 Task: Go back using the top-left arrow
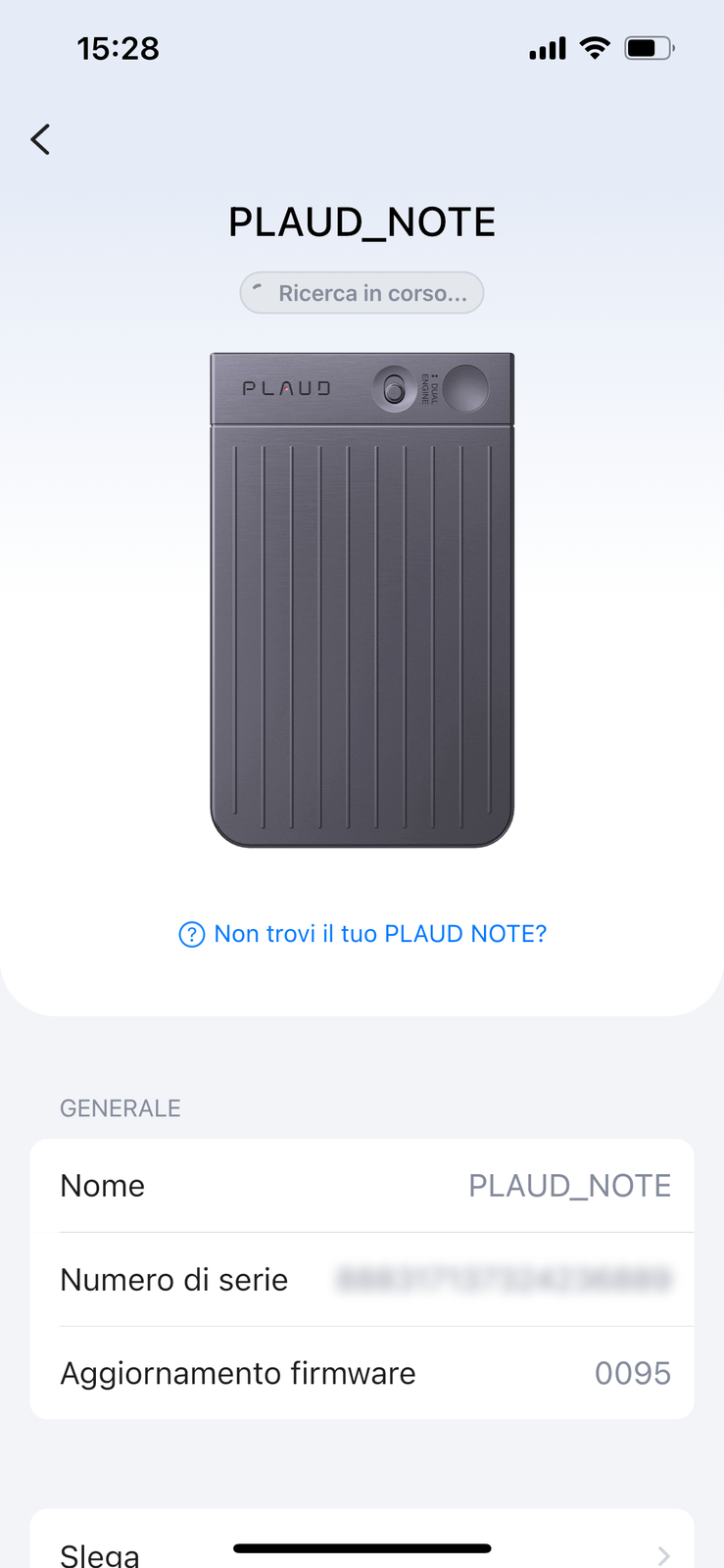click(40, 140)
